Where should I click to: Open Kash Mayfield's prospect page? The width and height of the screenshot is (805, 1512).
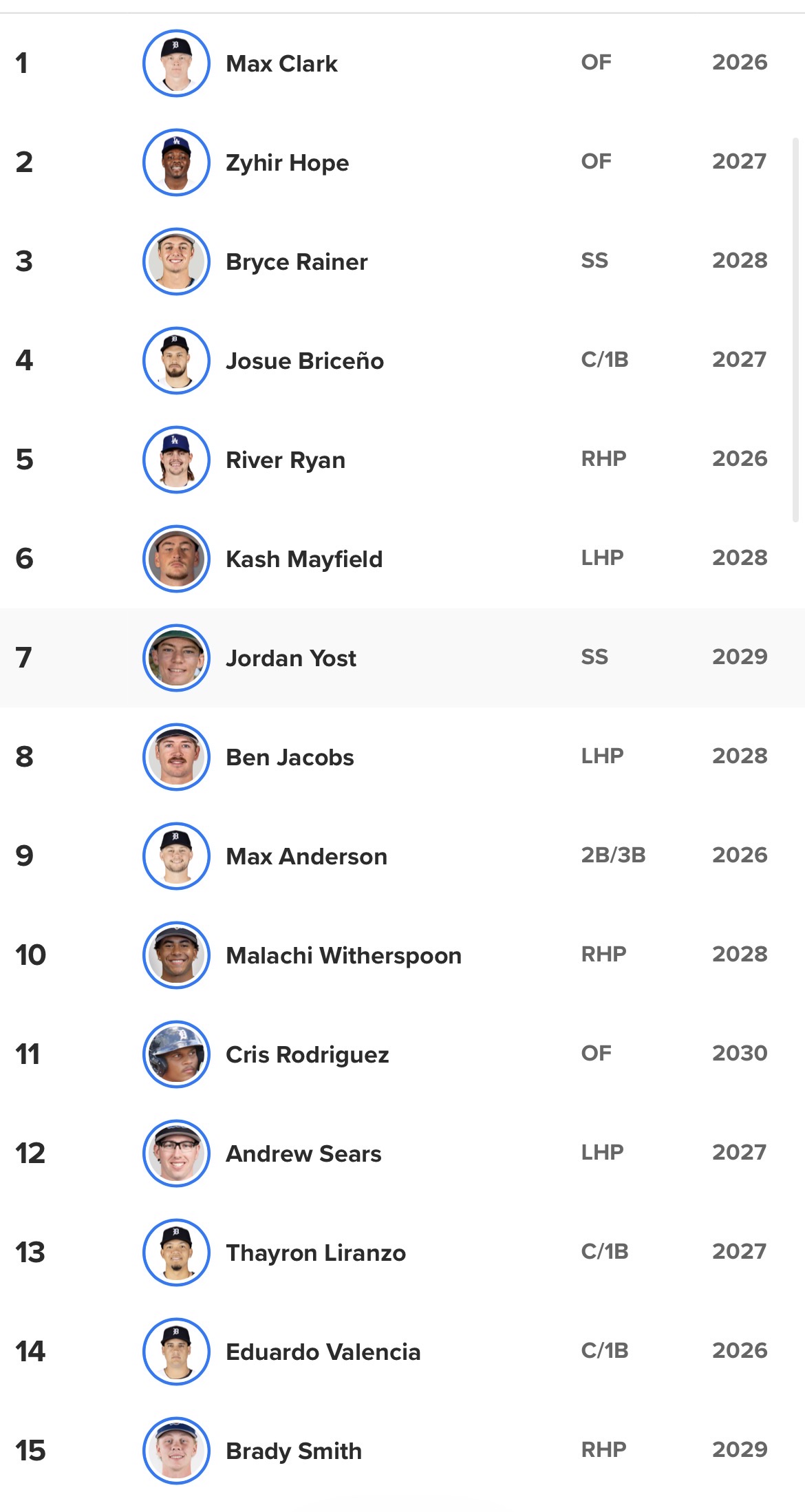pos(402,559)
